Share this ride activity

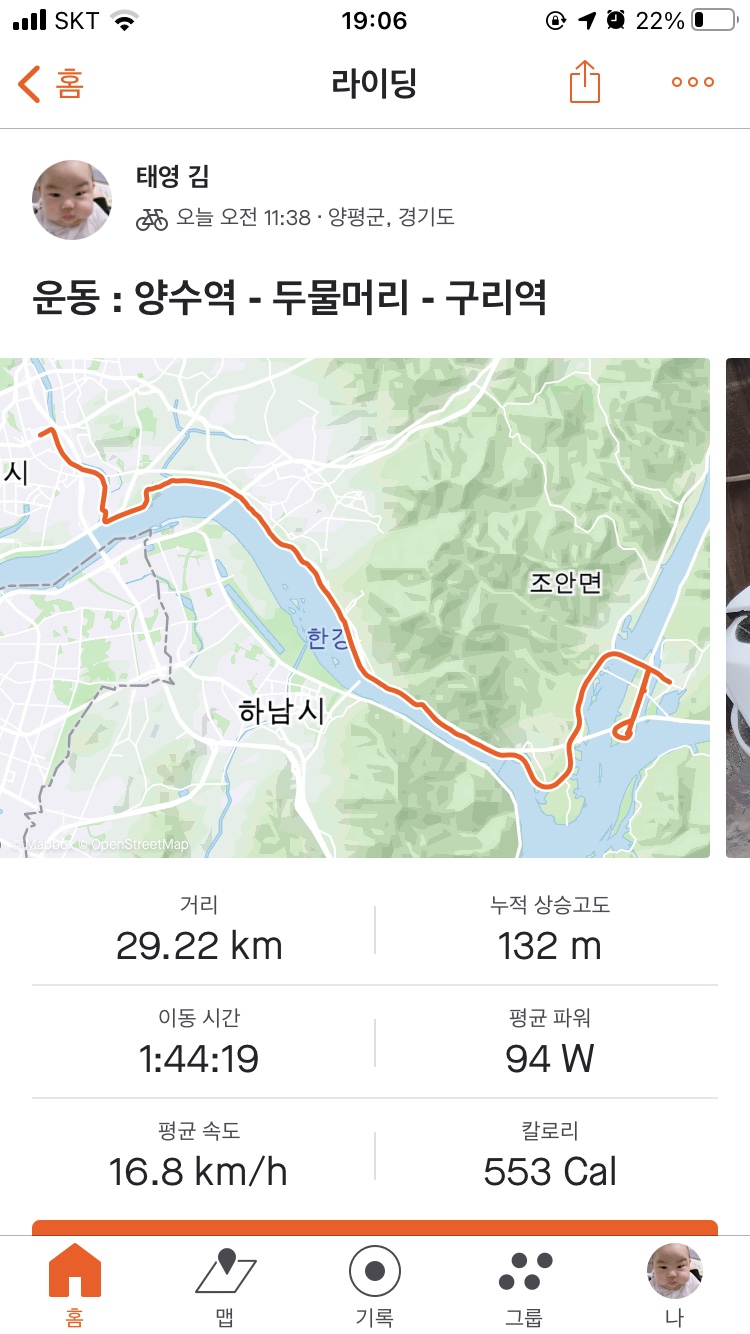[x=585, y=82]
